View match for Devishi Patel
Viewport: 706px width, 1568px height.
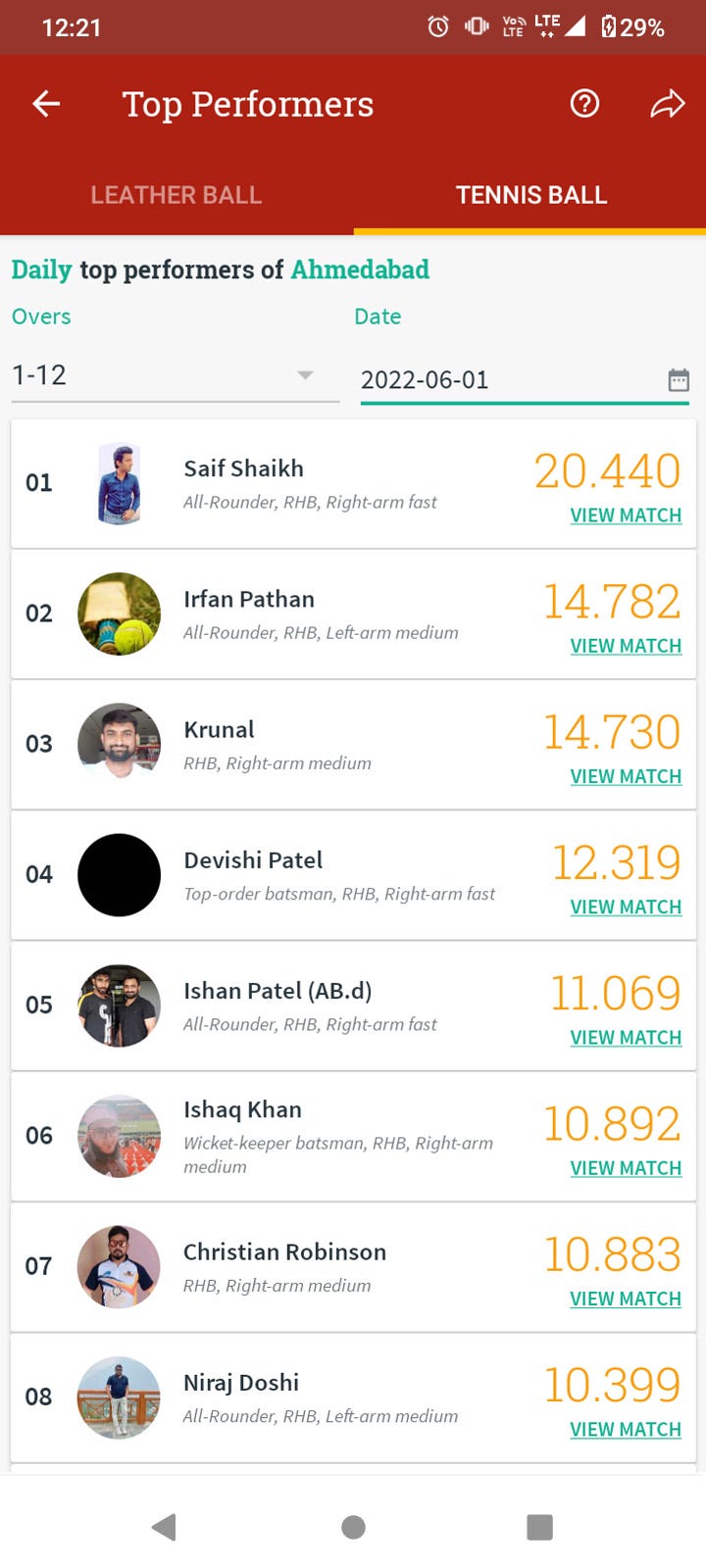click(626, 906)
